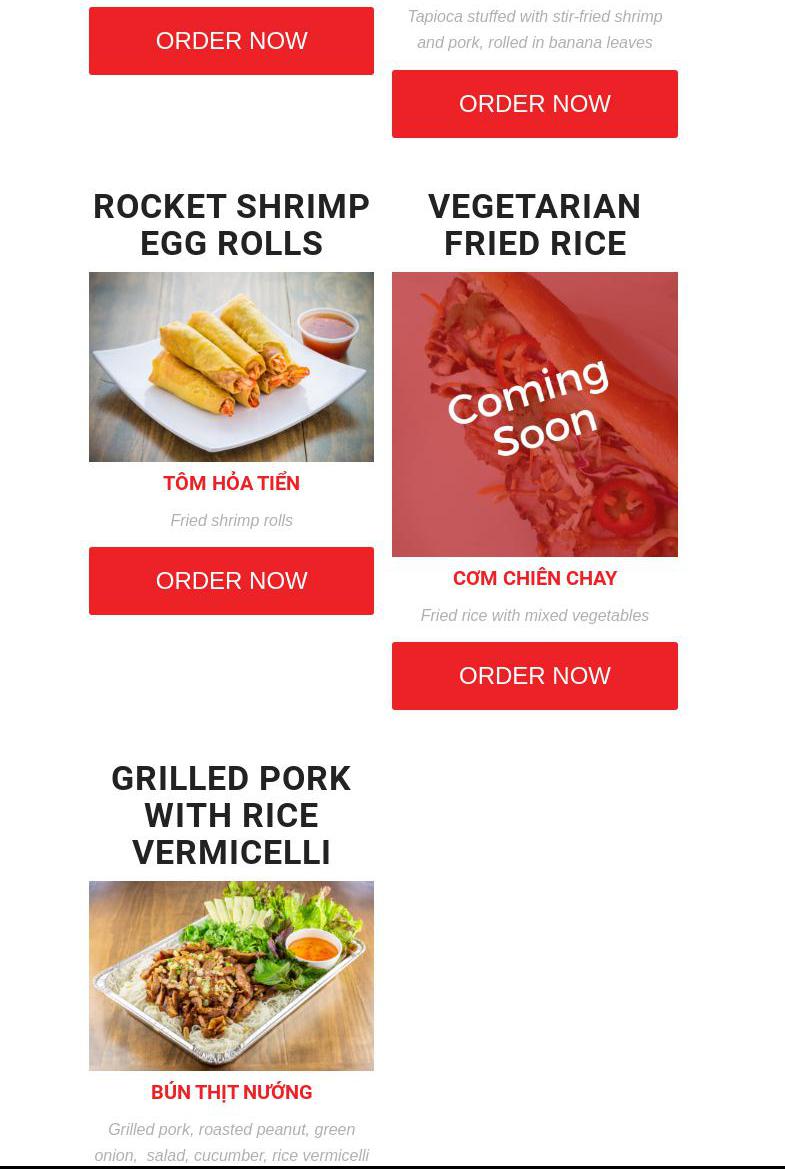Tap Order Now for Vegetarian Fried Rice
Viewport: 785px width, 1169px height.
pyautogui.click(x=534, y=676)
